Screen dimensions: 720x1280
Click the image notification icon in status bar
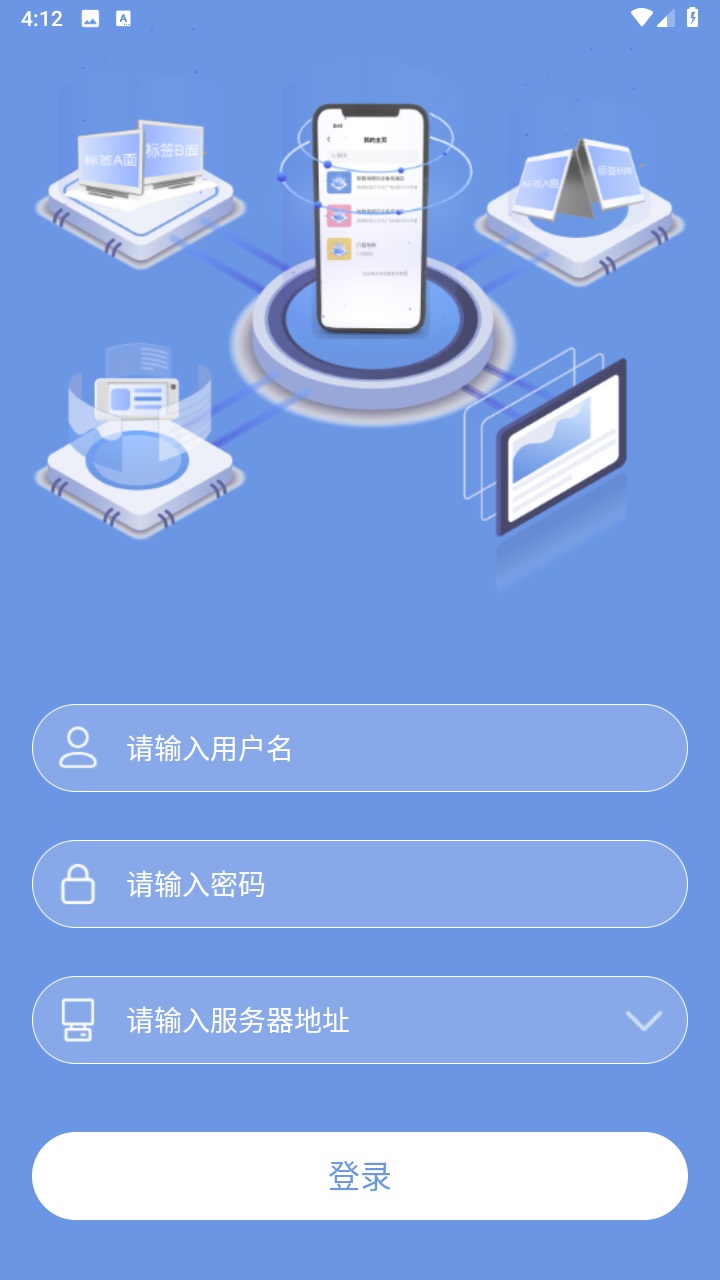92,17
